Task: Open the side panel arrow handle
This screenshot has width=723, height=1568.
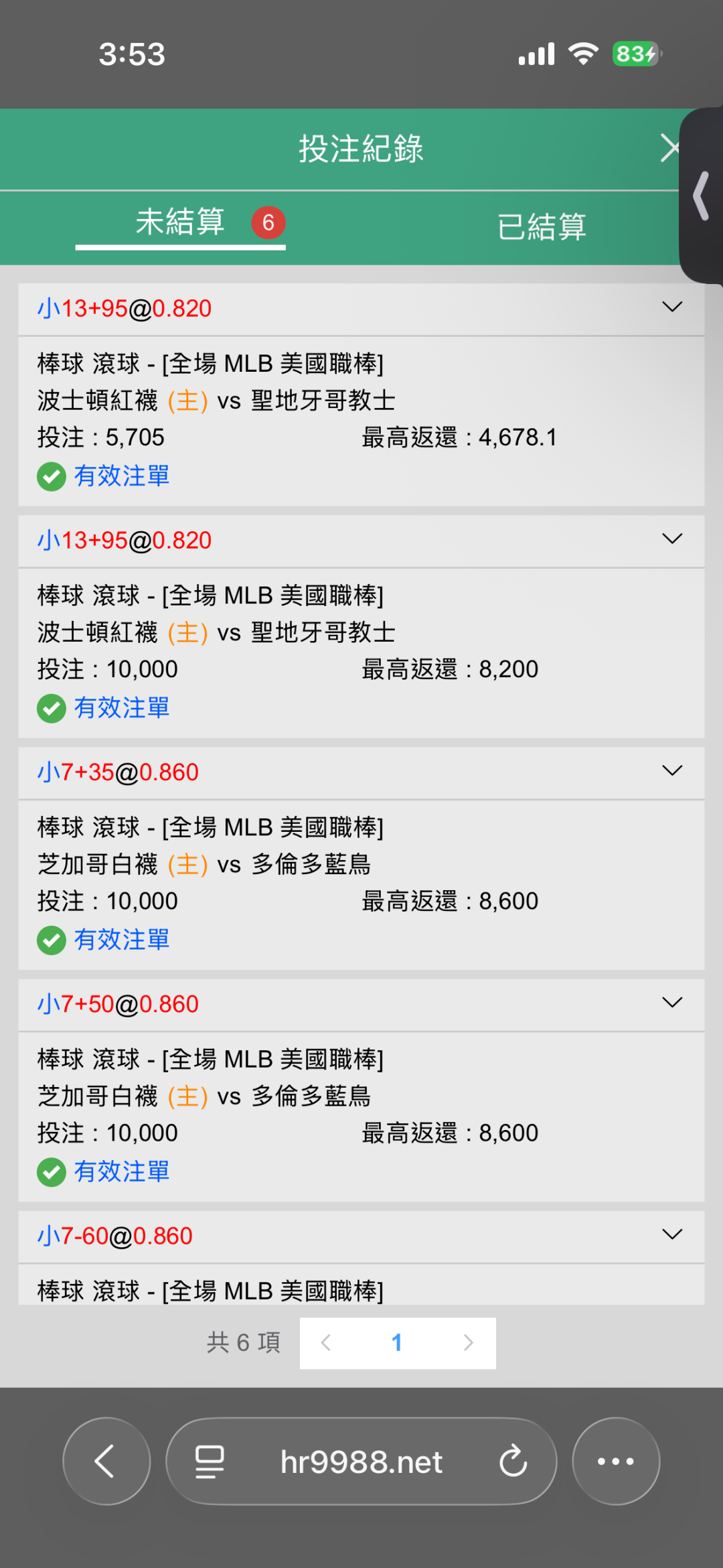Action: click(x=702, y=196)
